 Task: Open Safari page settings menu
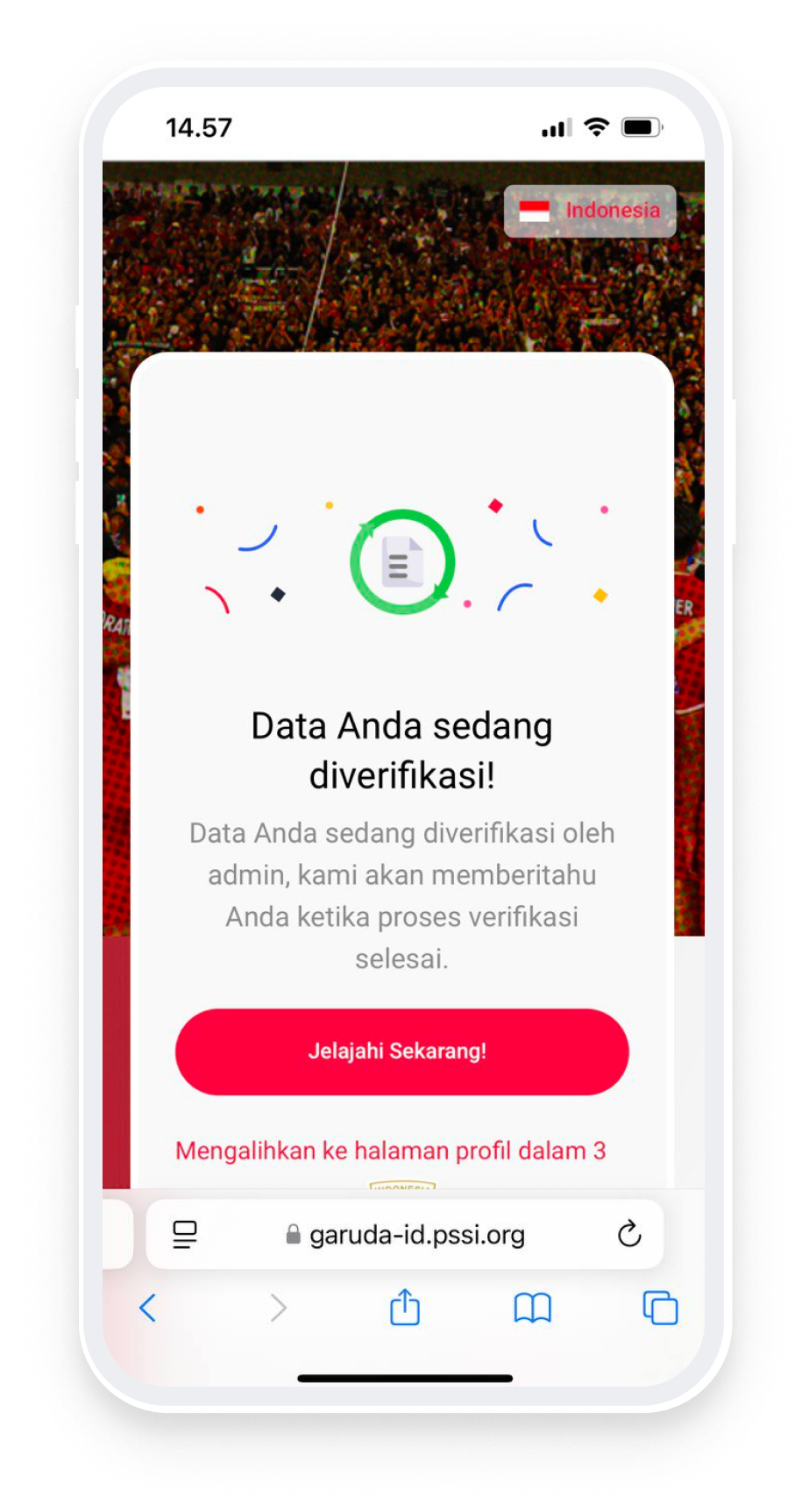[185, 1234]
